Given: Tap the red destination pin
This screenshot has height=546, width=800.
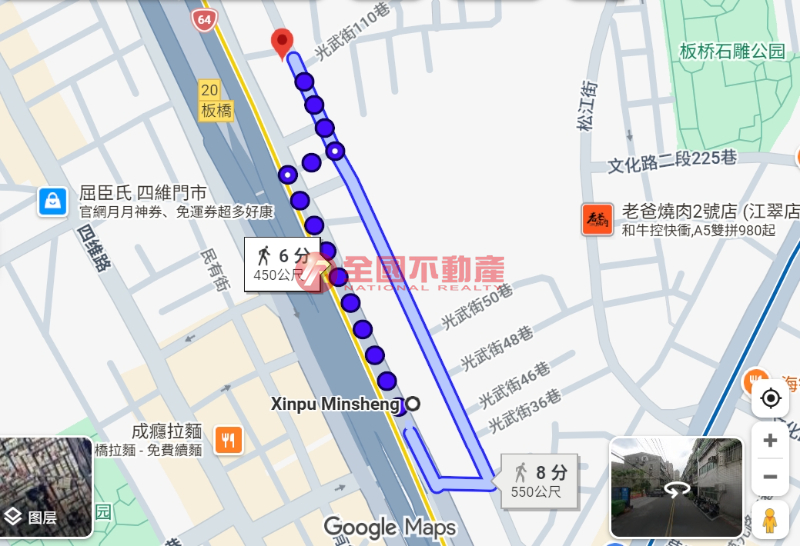Looking at the screenshot, I should coord(282,43).
